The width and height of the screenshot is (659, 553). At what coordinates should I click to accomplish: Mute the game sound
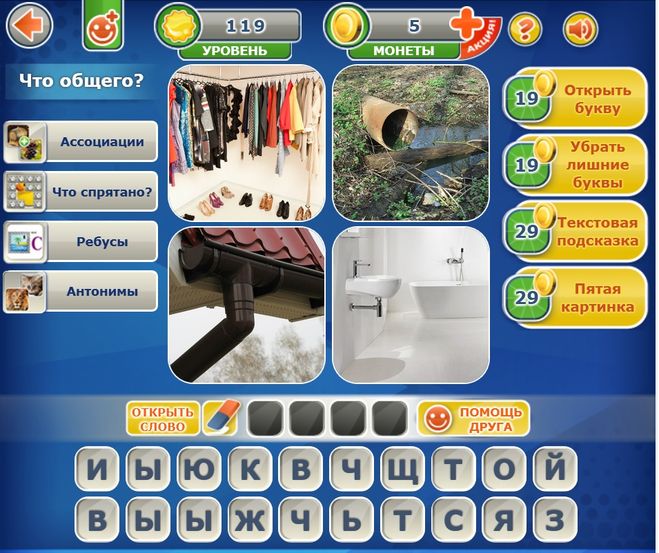580,29
